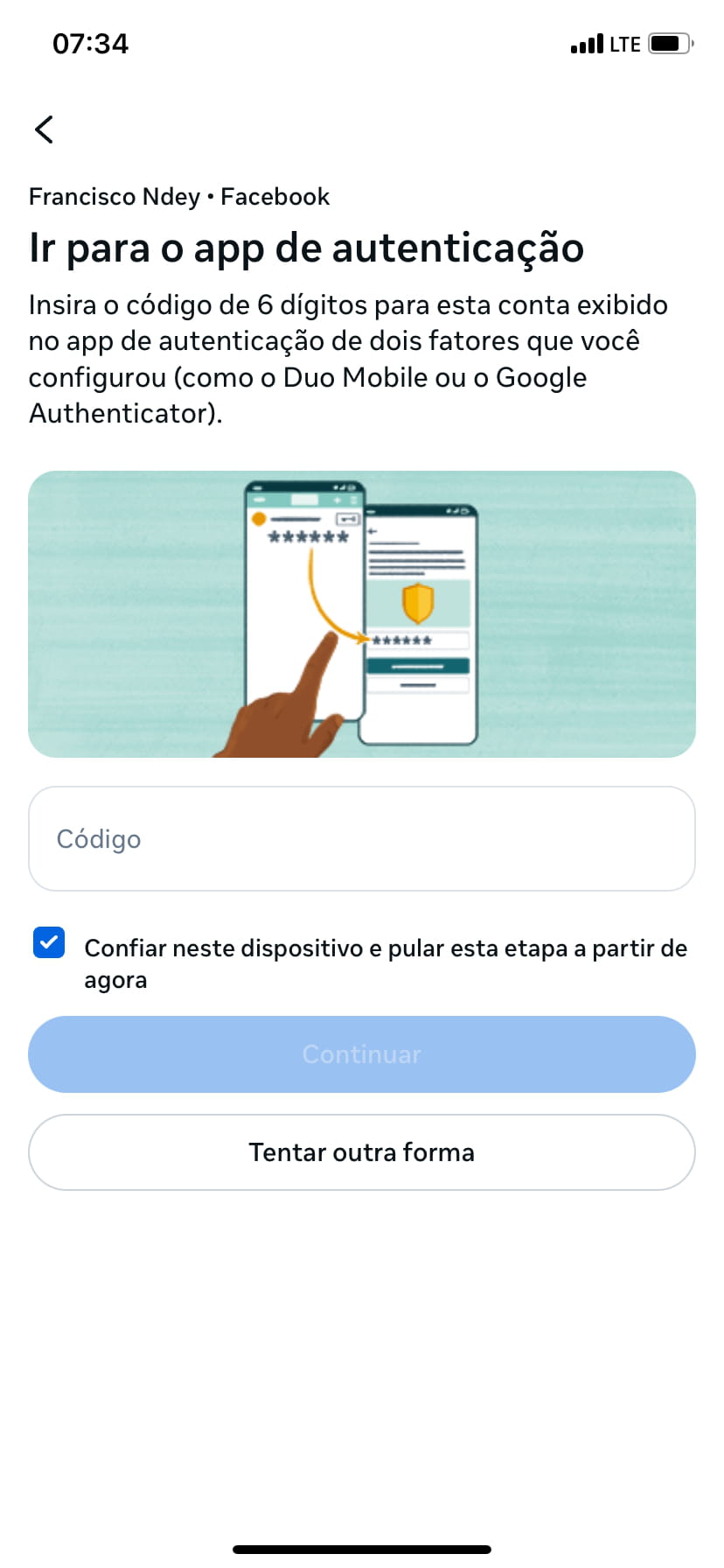The image size is (724, 1568).
Task: Tap the Código input field
Action: (x=362, y=838)
